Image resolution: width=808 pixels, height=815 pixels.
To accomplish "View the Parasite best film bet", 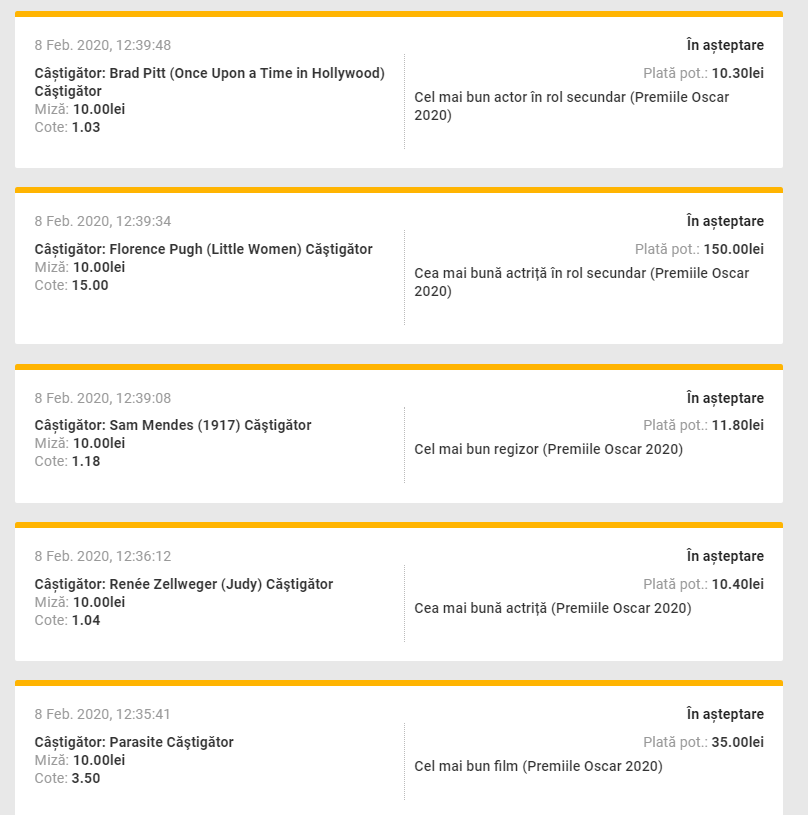I will tap(134, 742).
